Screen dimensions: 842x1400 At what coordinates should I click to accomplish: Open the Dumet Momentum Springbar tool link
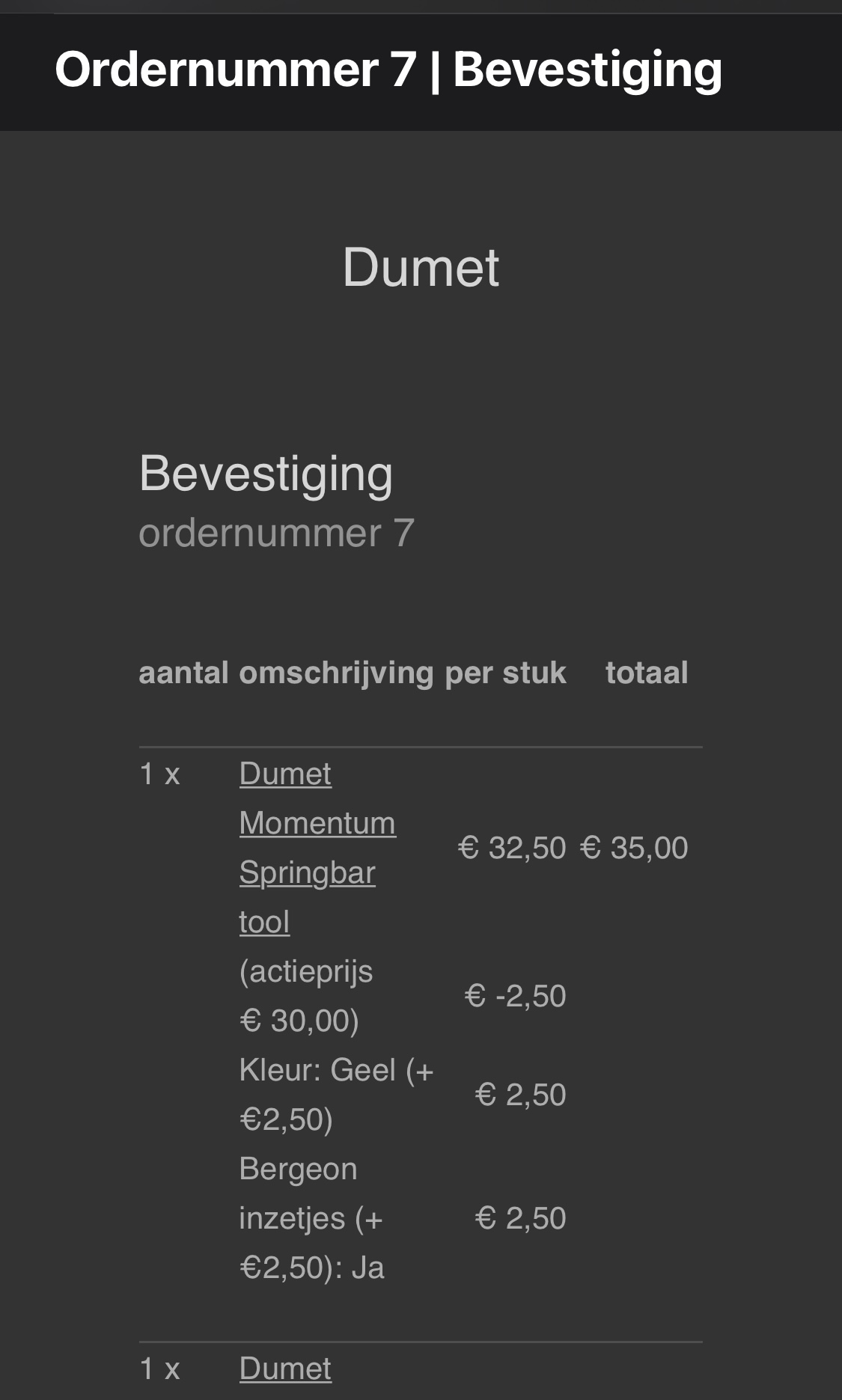[x=317, y=848]
